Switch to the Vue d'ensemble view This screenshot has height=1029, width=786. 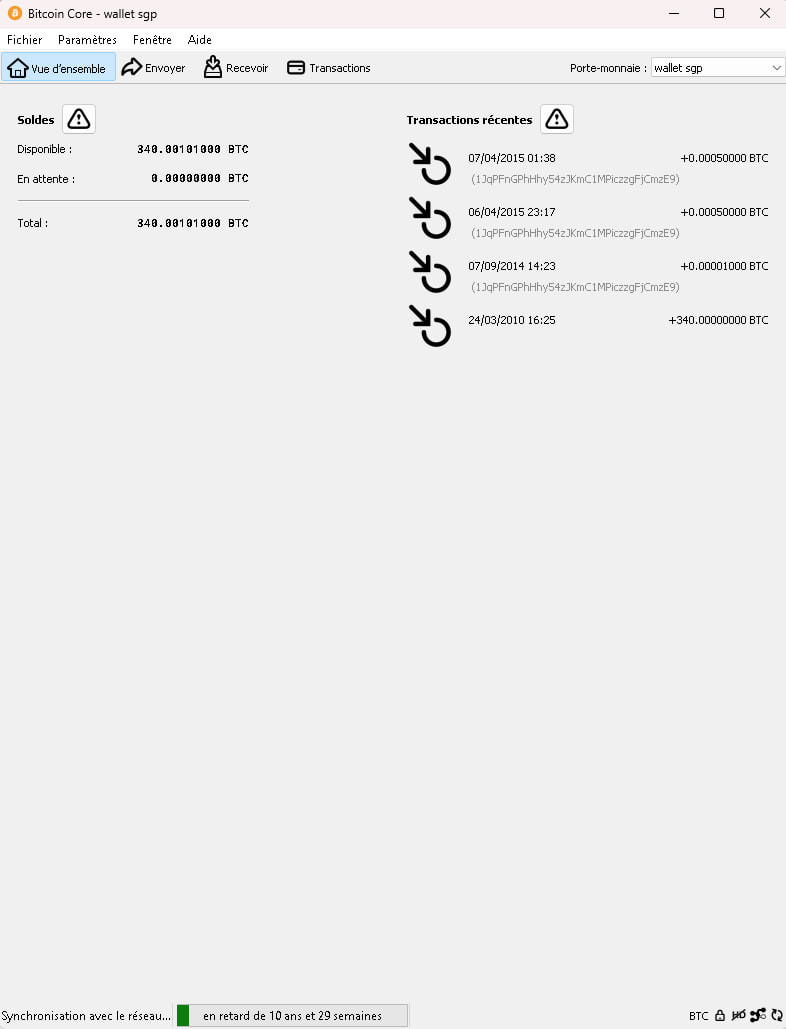[58, 68]
